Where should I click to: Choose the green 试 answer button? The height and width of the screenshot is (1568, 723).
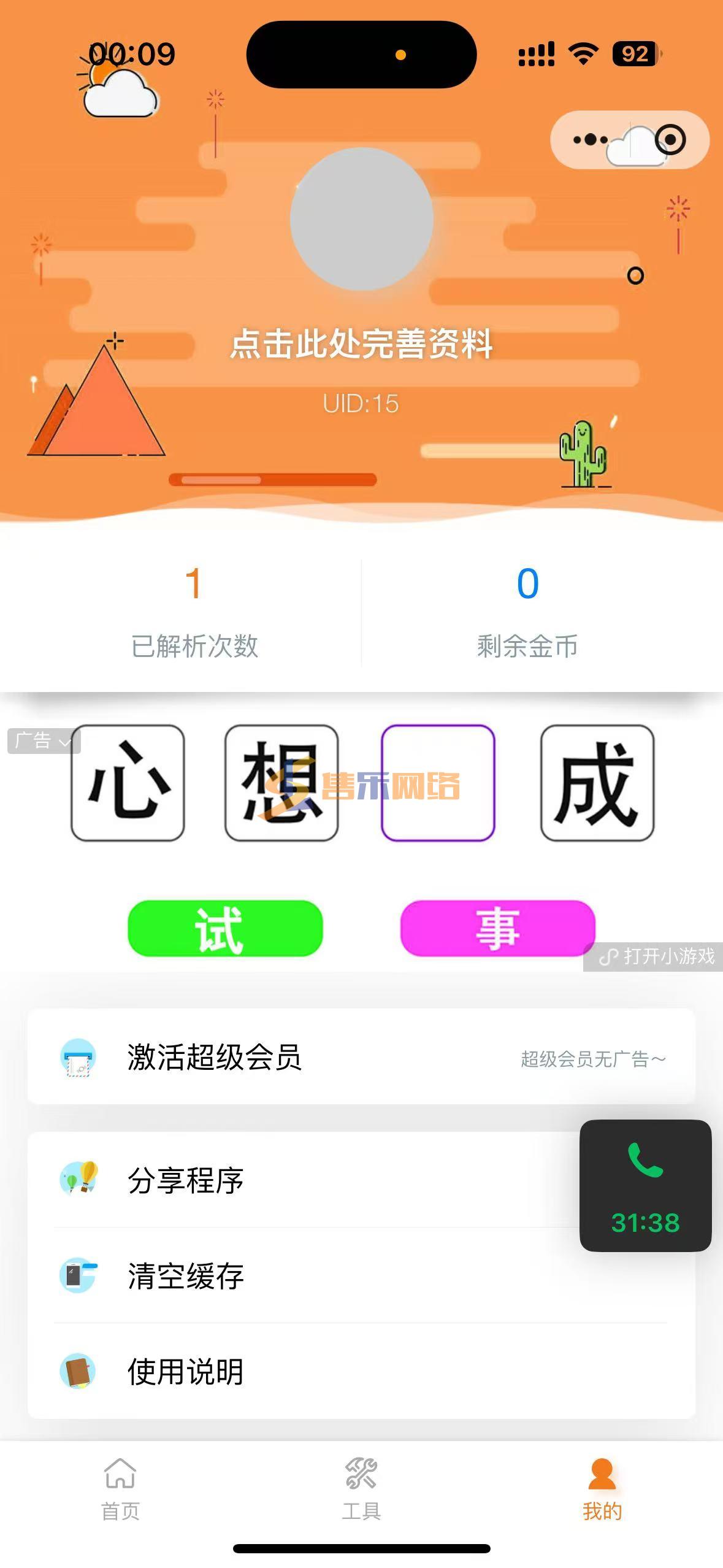coord(225,928)
